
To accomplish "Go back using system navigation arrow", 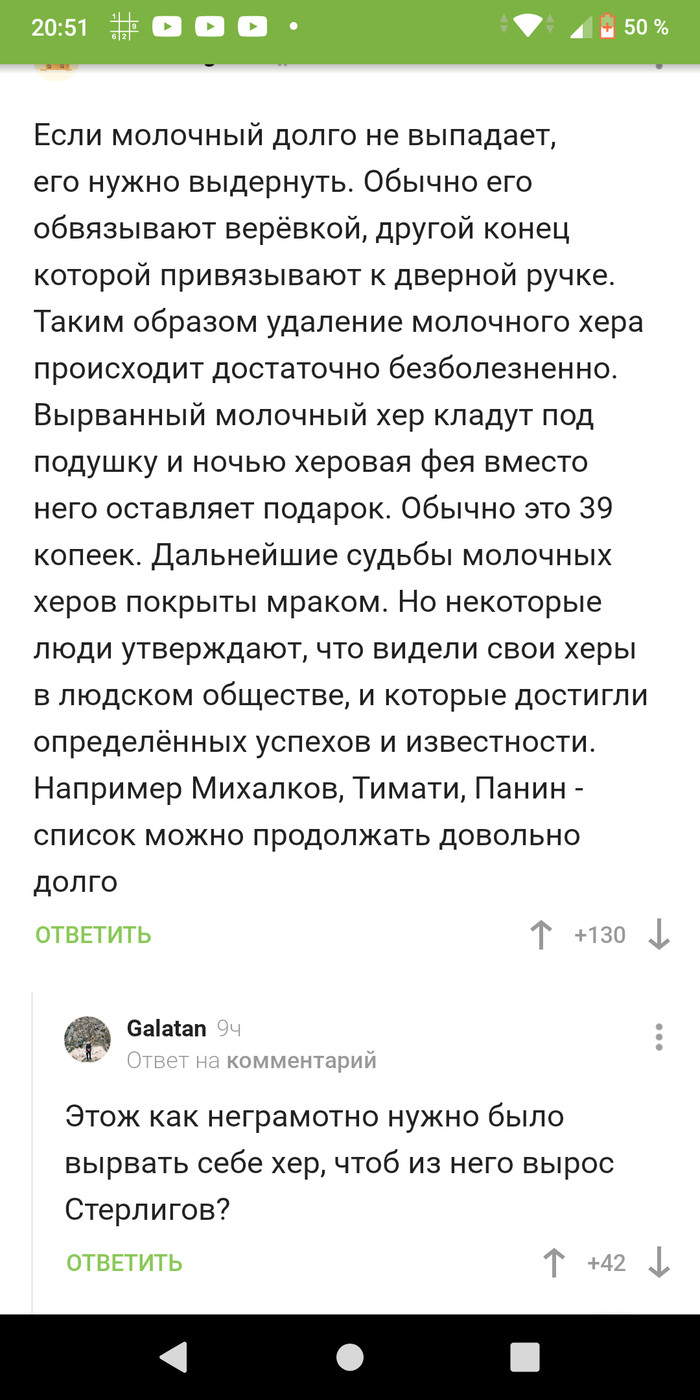I will [x=174, y=1356].
